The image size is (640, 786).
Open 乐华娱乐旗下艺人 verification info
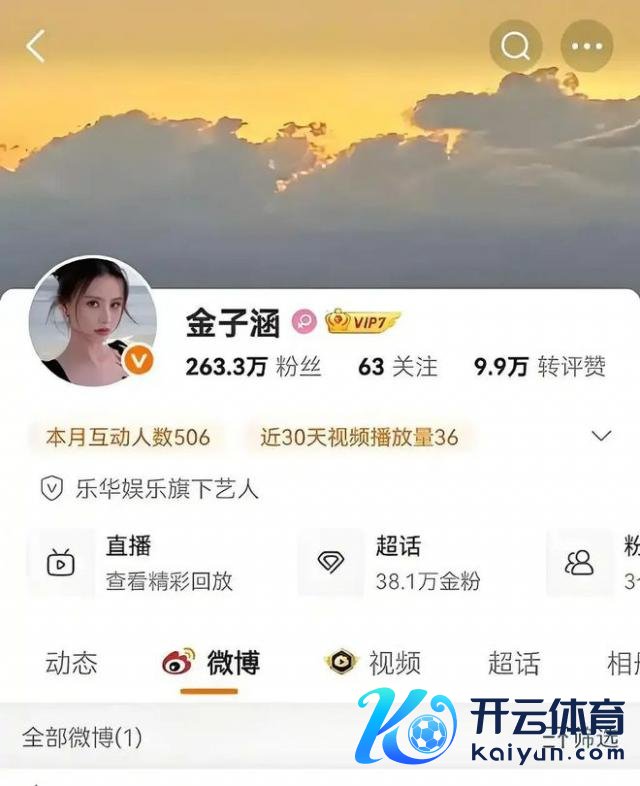point(150,488)
